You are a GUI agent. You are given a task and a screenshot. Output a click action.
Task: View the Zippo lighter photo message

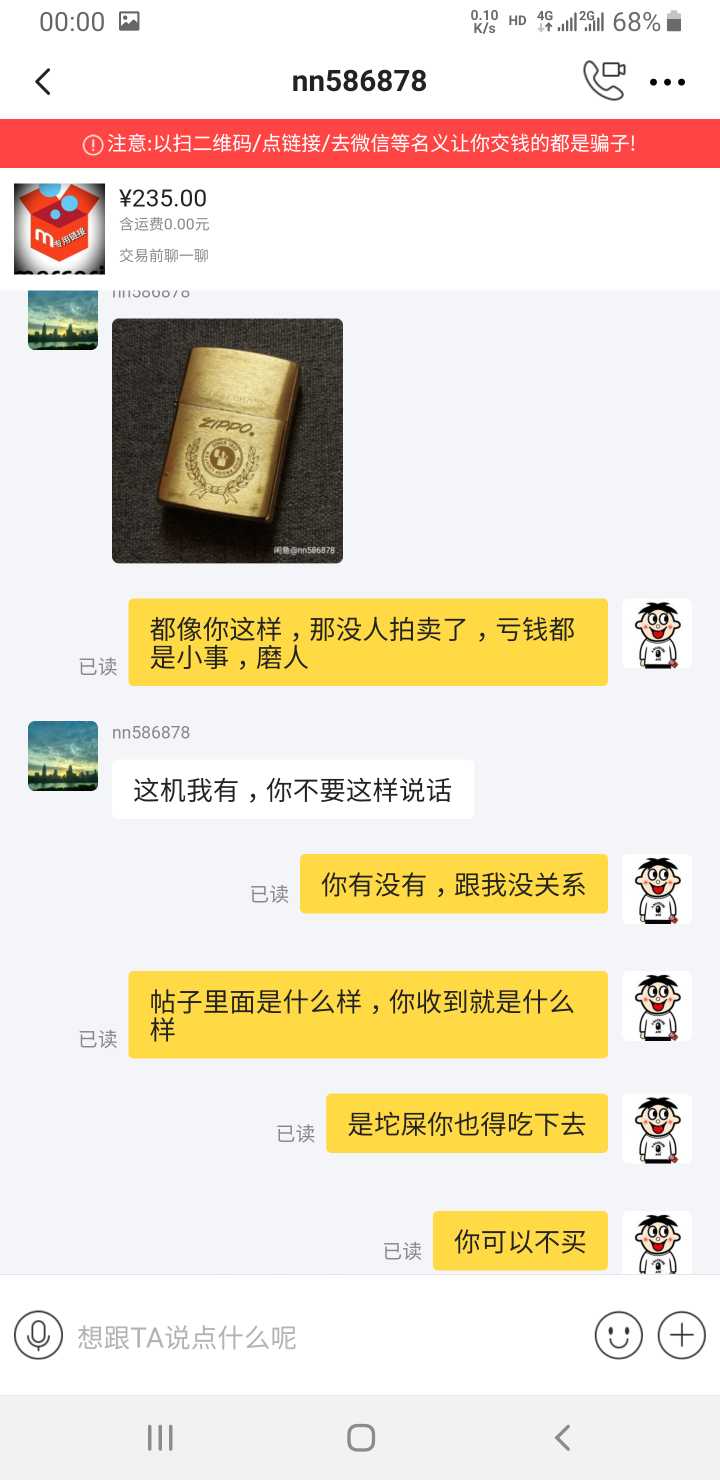(x=227, y=440)
